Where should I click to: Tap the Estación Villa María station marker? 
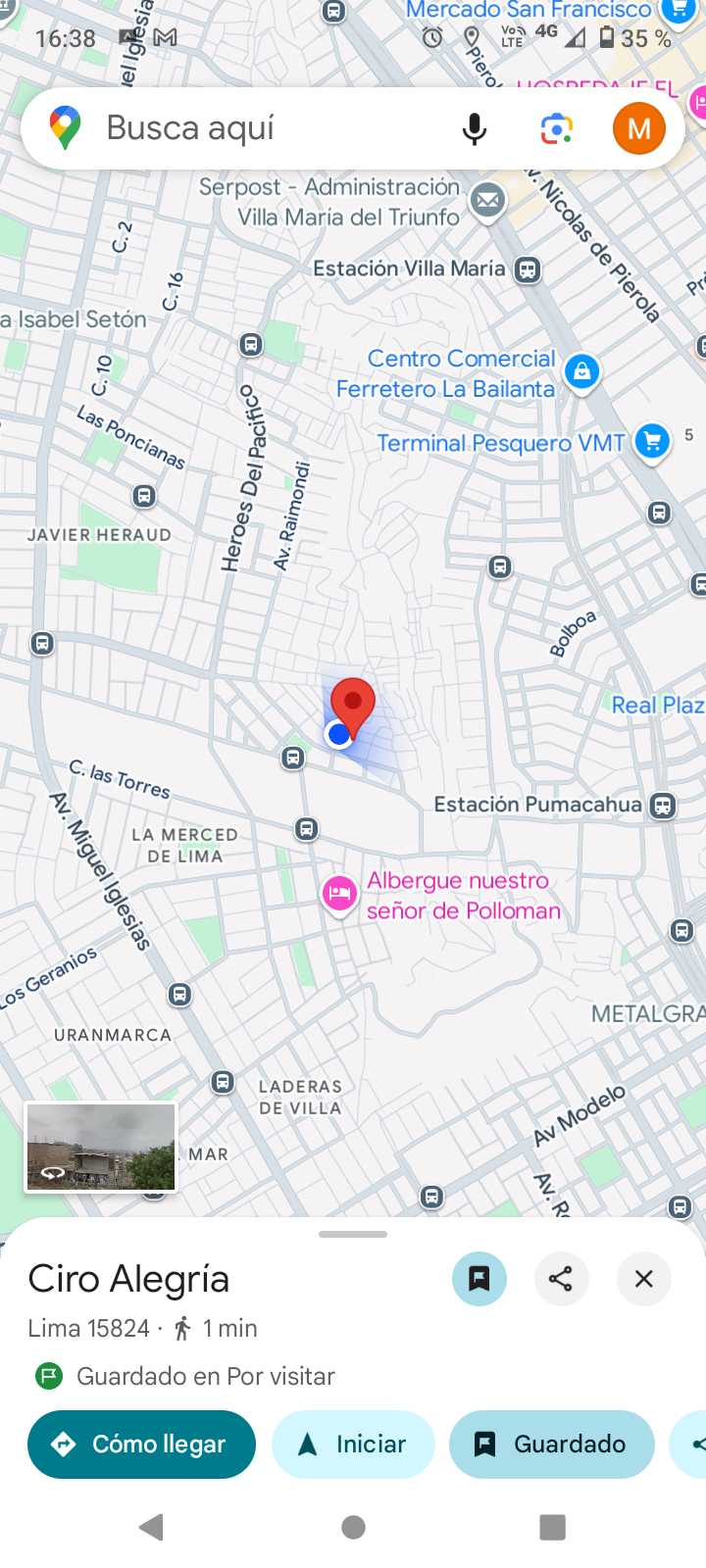coord(528,269)
